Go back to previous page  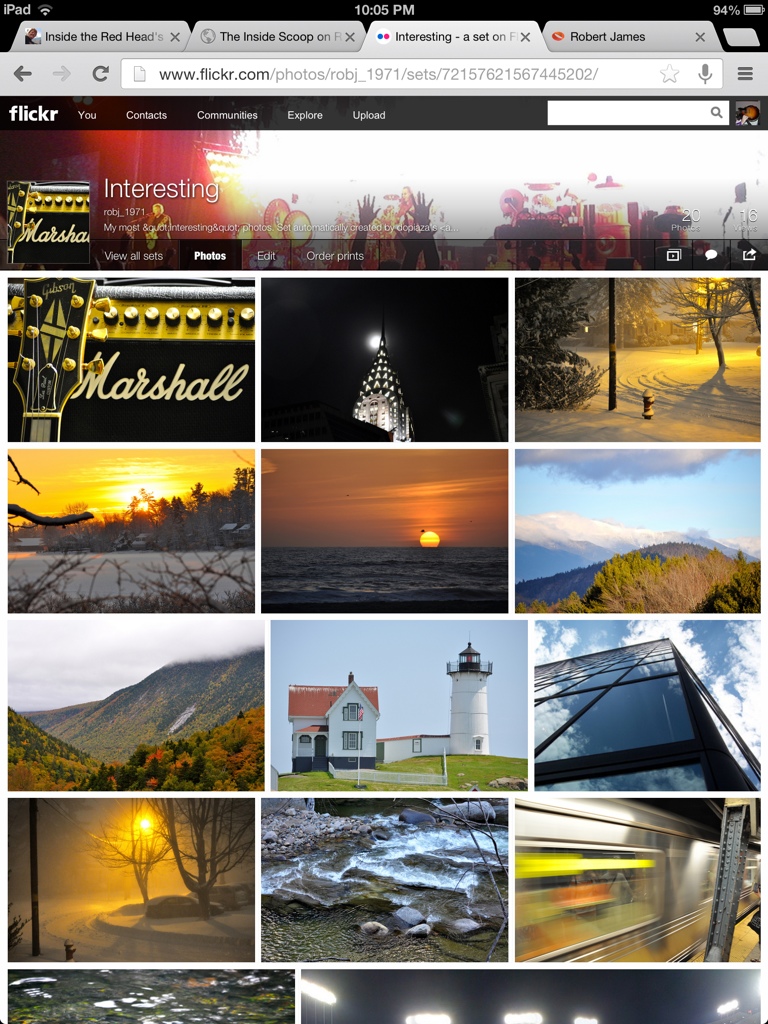pos(22,73)
